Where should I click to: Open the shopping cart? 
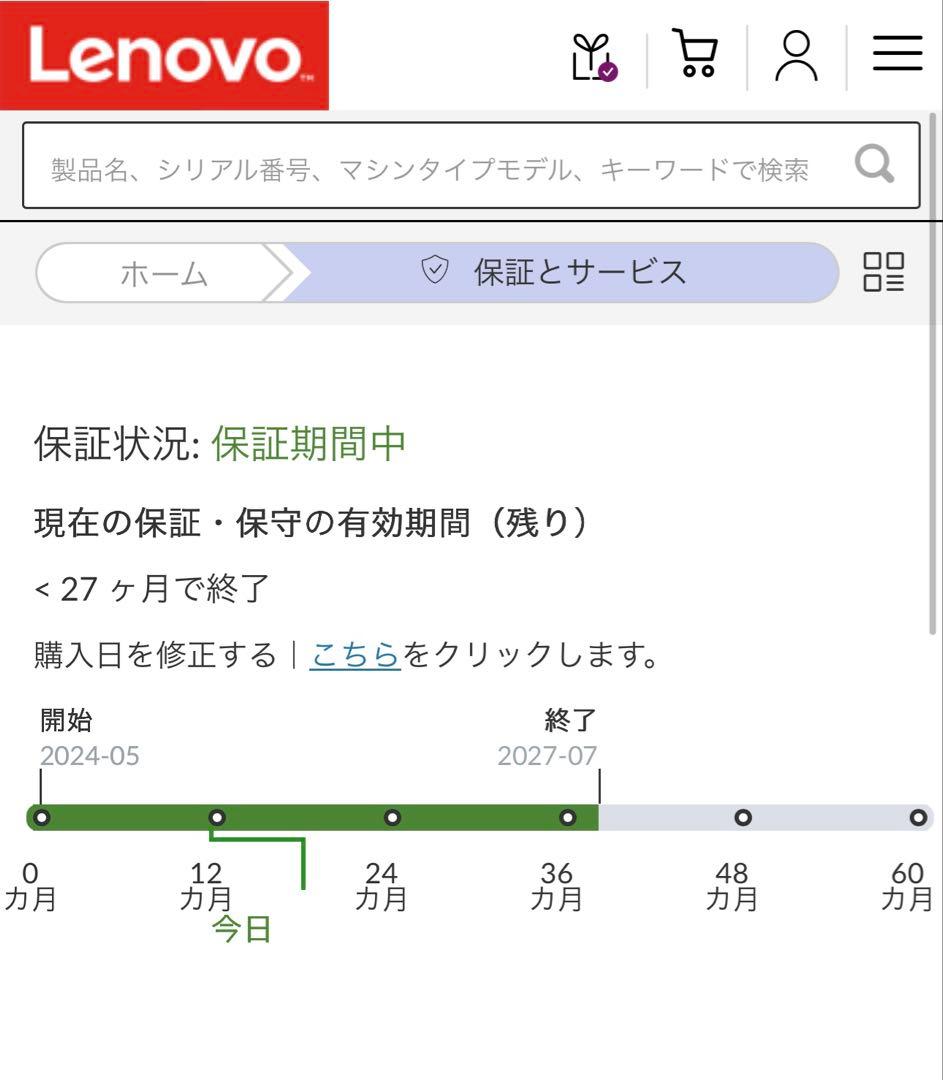click(698, 55)
